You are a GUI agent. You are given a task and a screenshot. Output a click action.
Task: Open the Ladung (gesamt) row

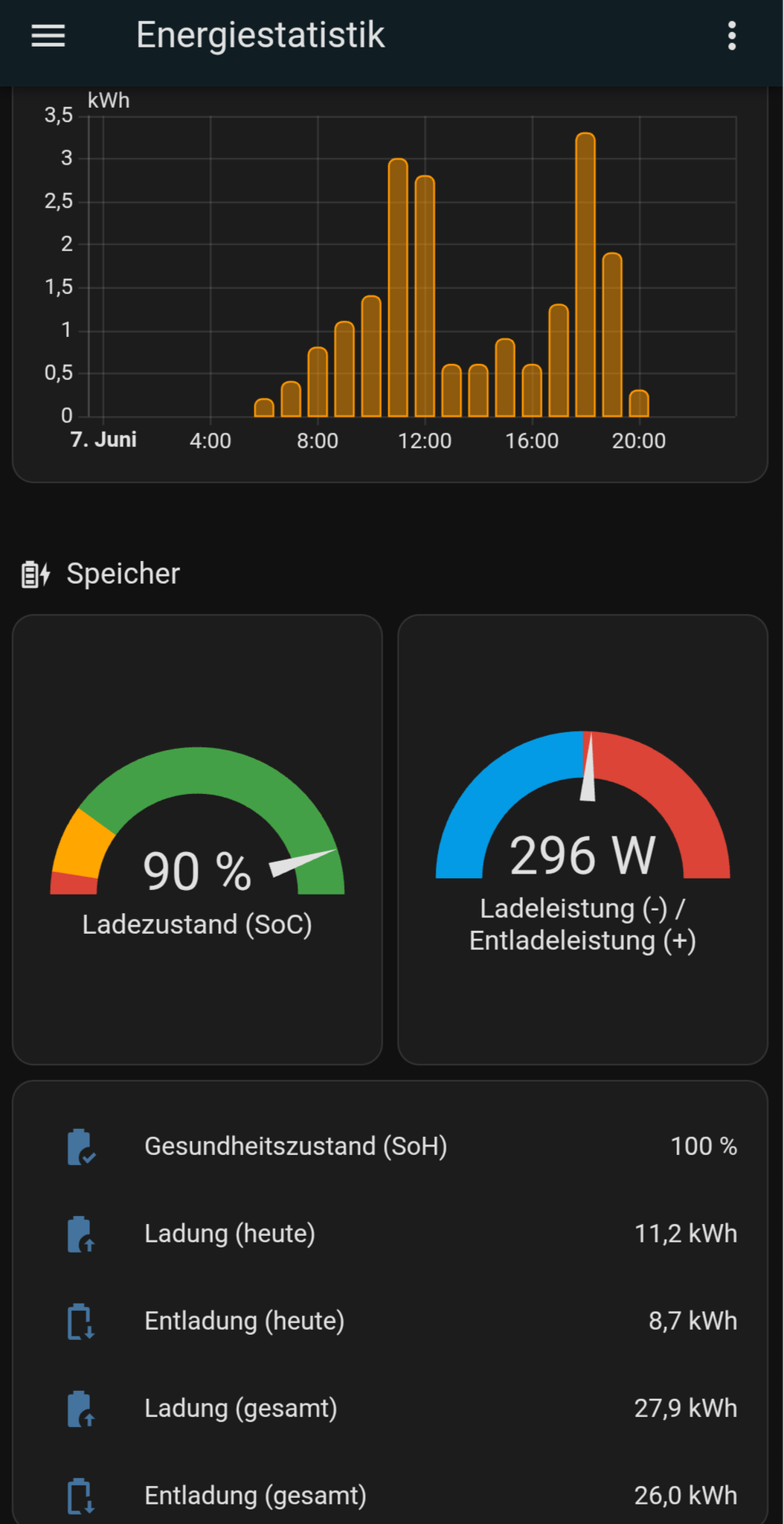click(390, 1409)
